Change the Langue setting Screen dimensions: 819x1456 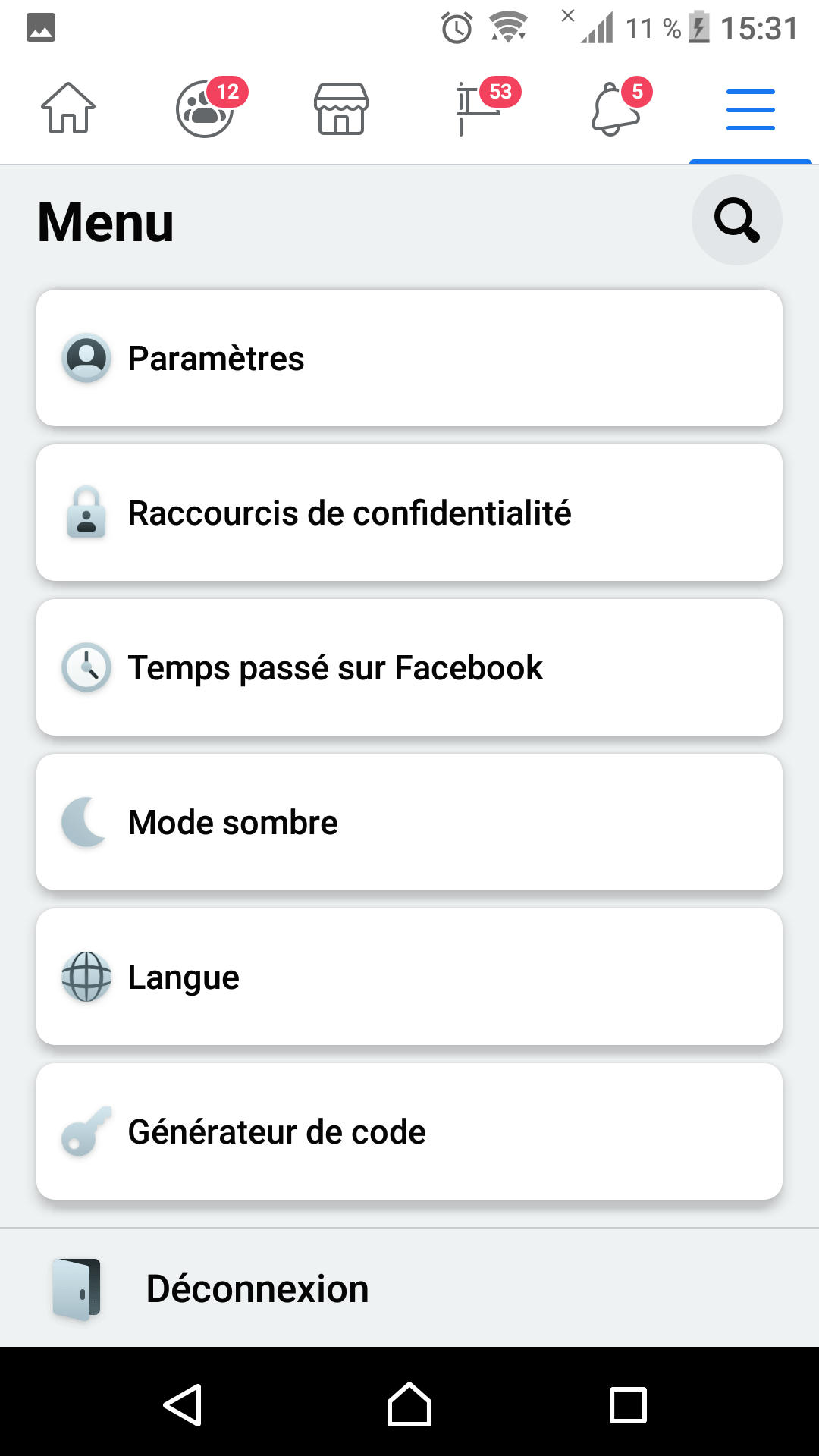pyautogui.click(x=409, y=977)
